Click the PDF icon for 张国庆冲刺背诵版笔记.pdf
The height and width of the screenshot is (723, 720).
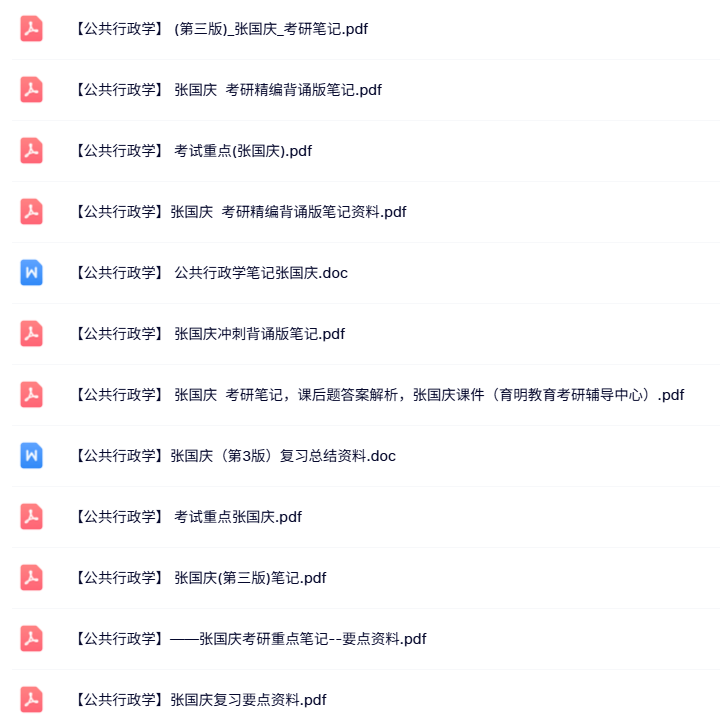tap(31, 334)
